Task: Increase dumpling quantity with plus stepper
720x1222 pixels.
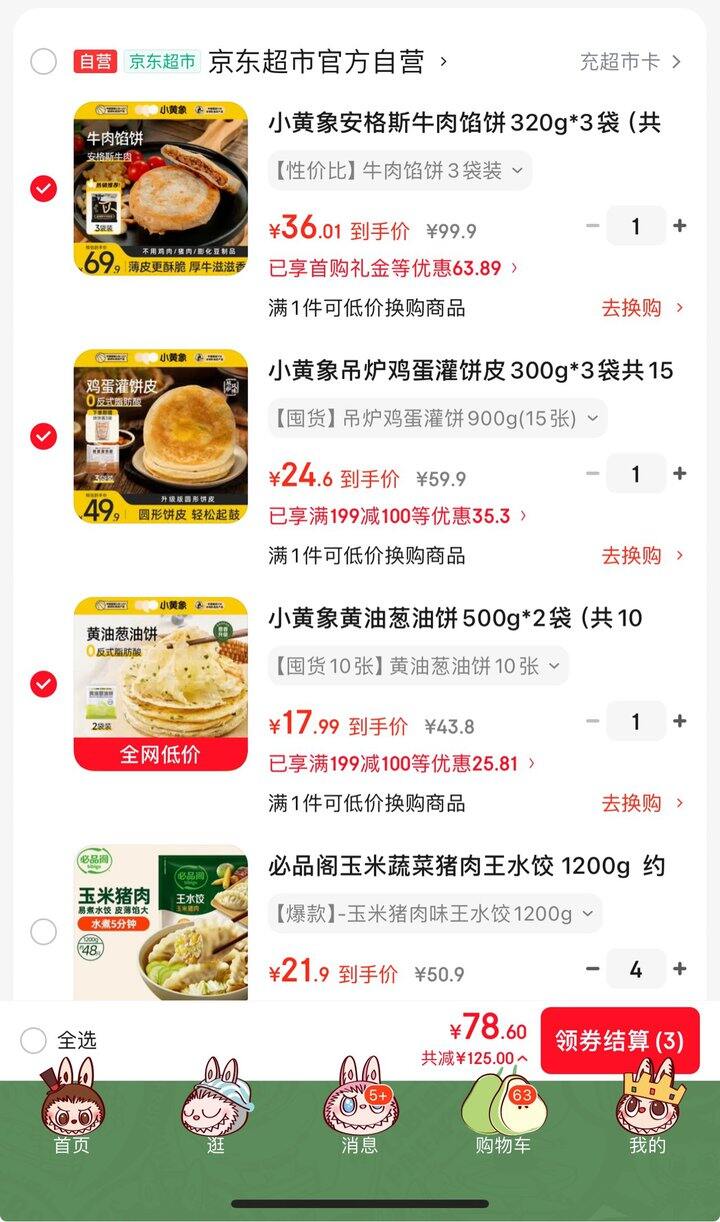Action: (681, 968)
